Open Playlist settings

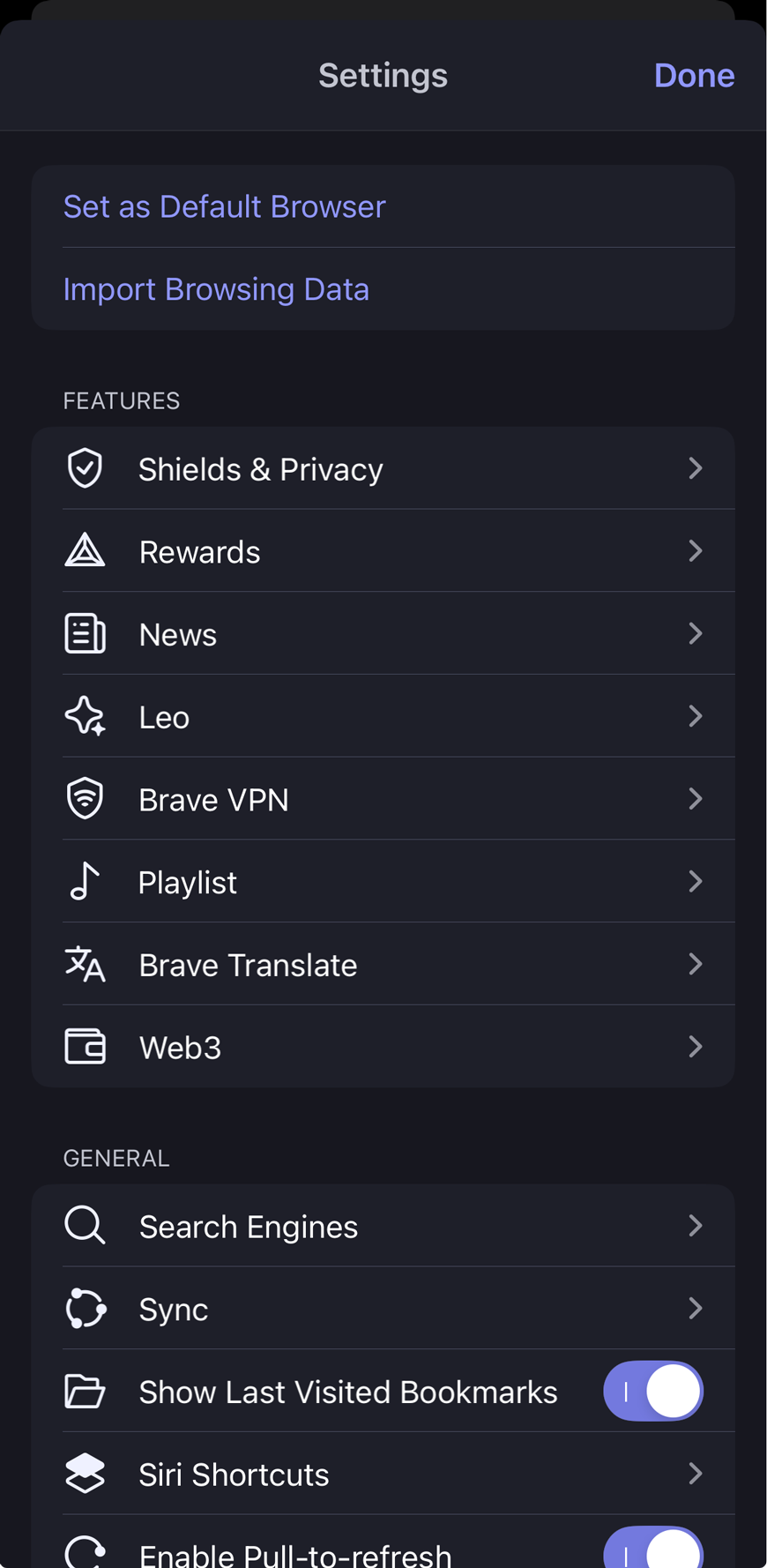click(383, 882)
